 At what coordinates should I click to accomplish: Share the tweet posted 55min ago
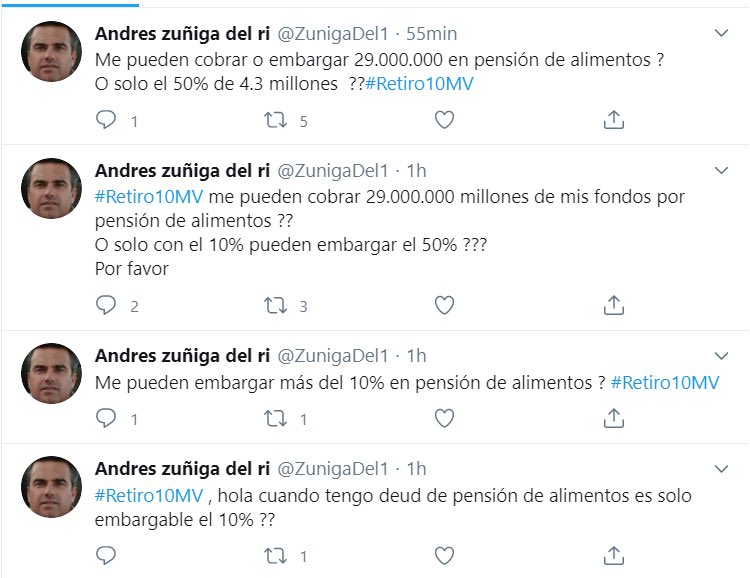614,120
